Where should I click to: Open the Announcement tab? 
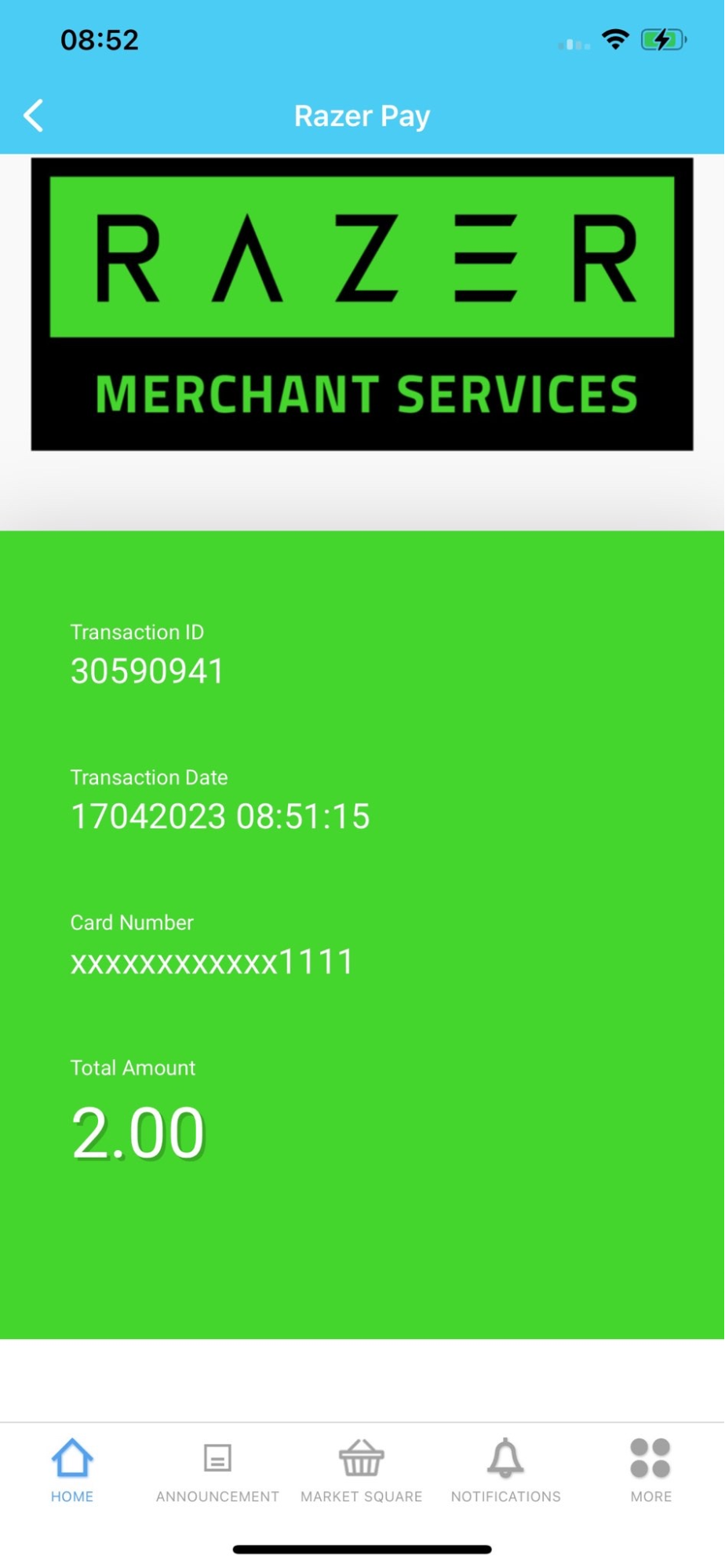(217, 1470)
